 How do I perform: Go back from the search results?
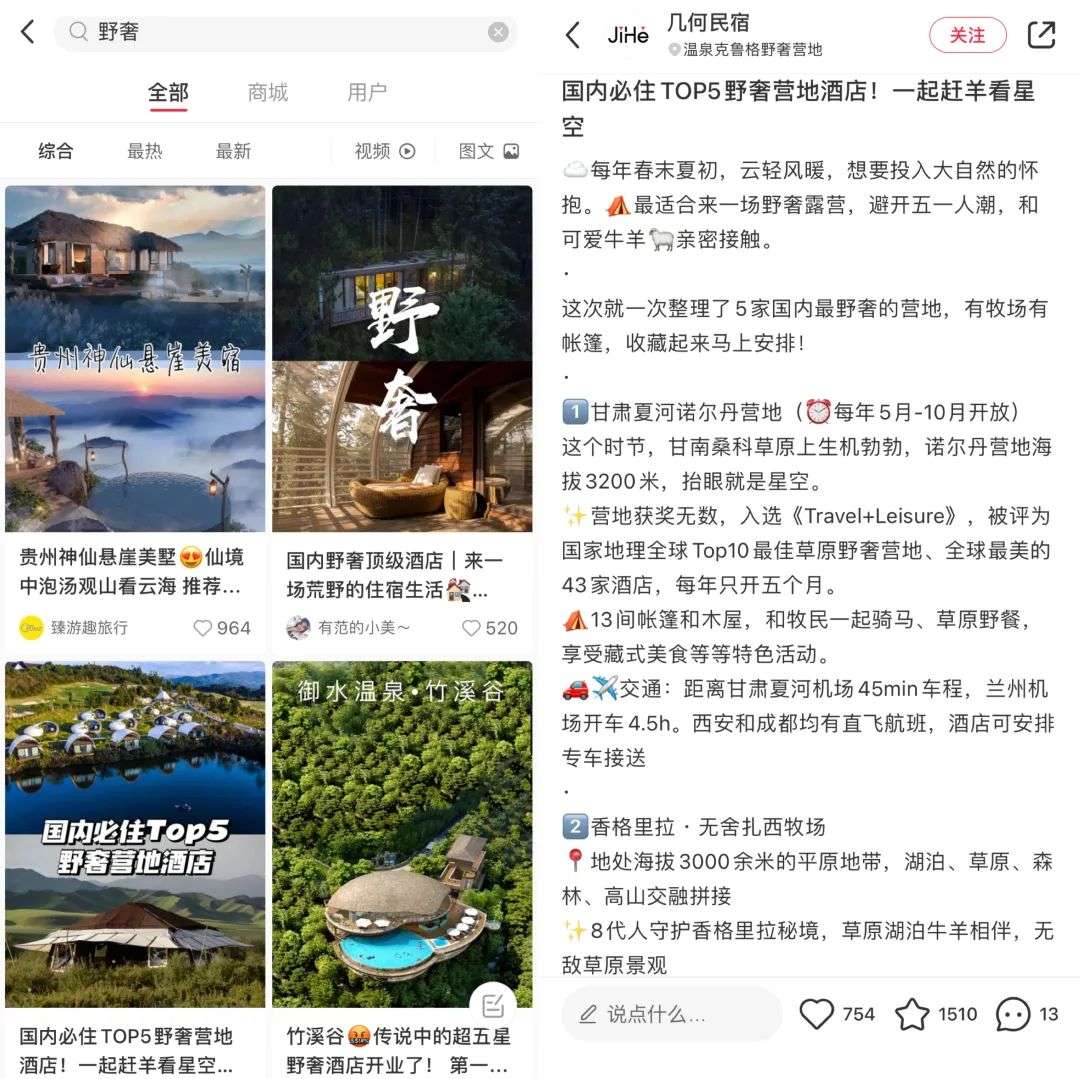point(27,32)
